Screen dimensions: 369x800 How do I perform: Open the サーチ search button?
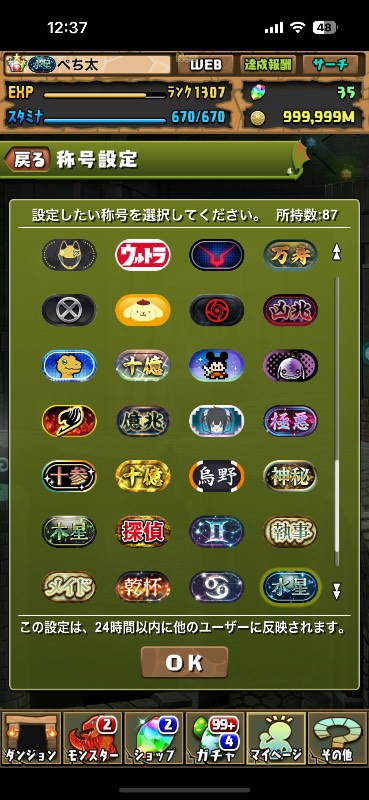point(330,65)
